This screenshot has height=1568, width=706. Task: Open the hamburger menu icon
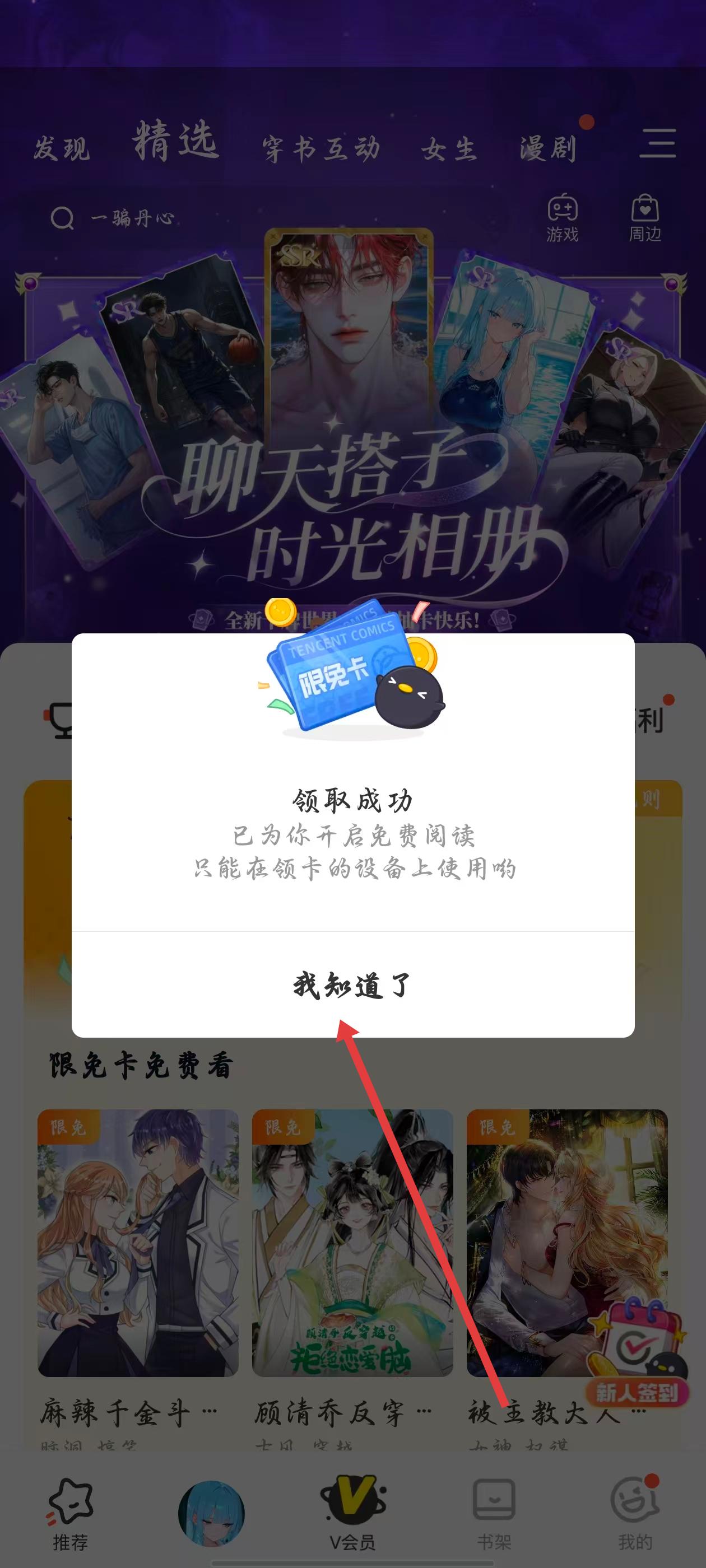(658, 144)
